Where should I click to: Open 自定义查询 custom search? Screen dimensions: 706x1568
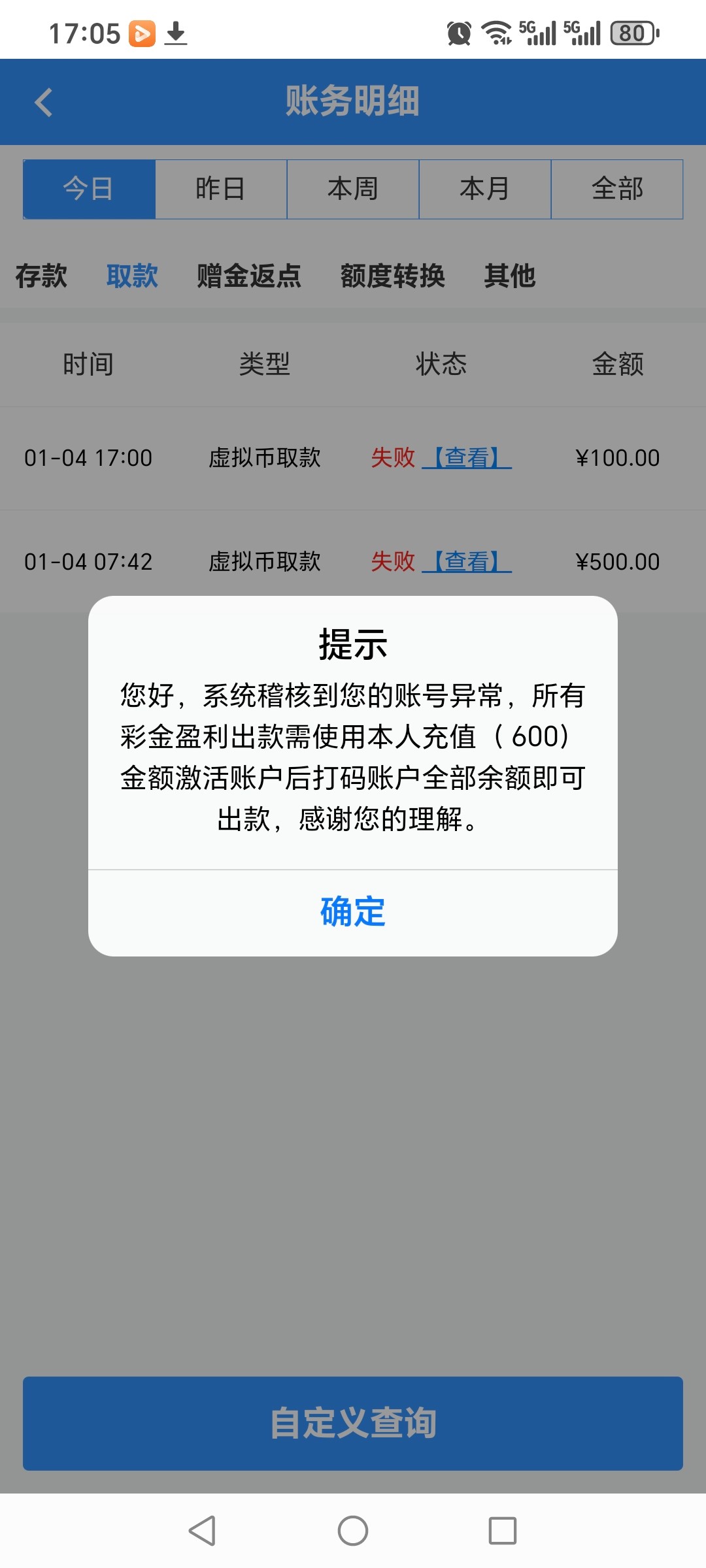[353, 1424]
